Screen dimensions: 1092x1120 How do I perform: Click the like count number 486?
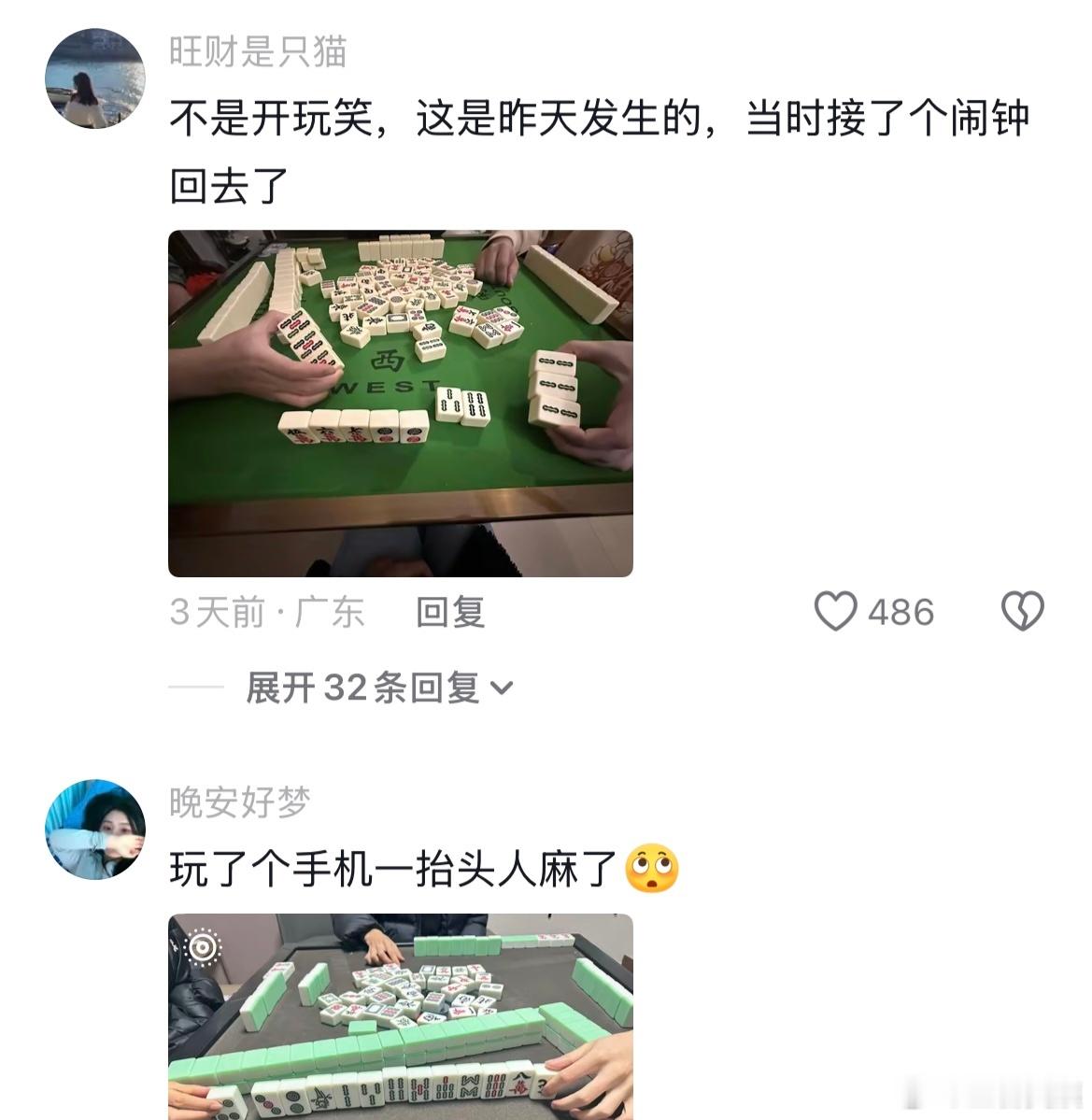coord(900,613)
